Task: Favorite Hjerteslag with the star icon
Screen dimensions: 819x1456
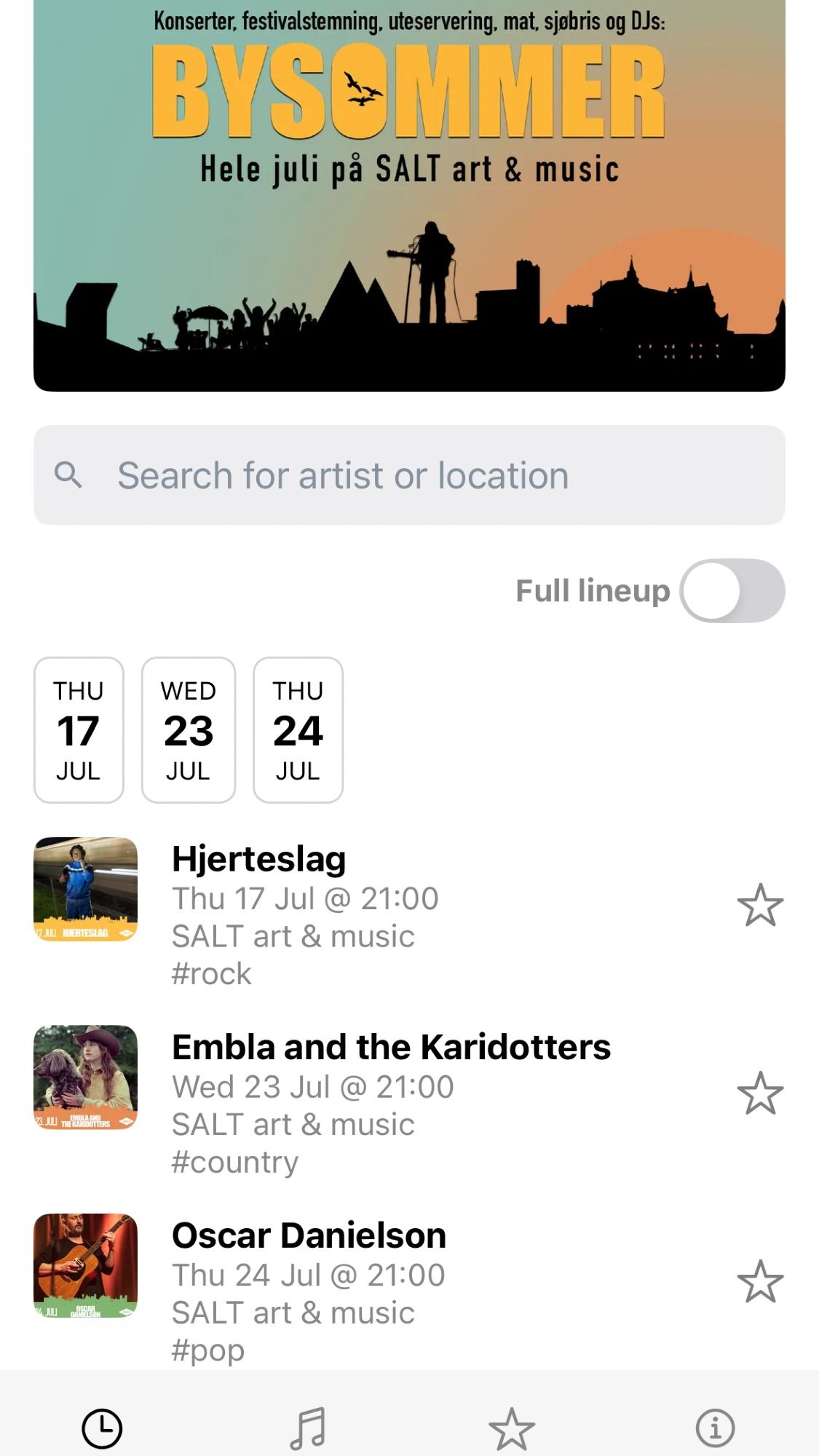Action: (x=760, y=905)
